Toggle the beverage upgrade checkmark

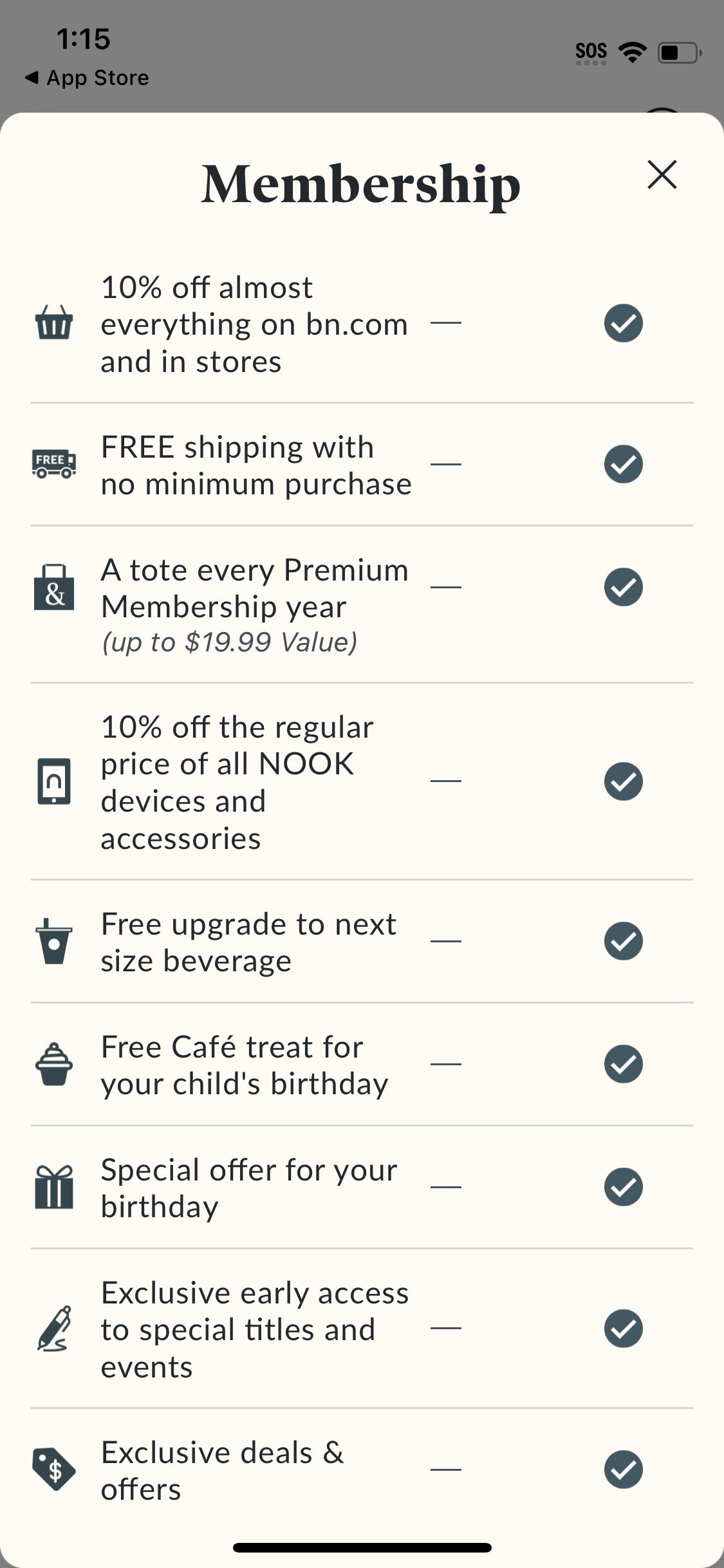click(x=623, y=941)
